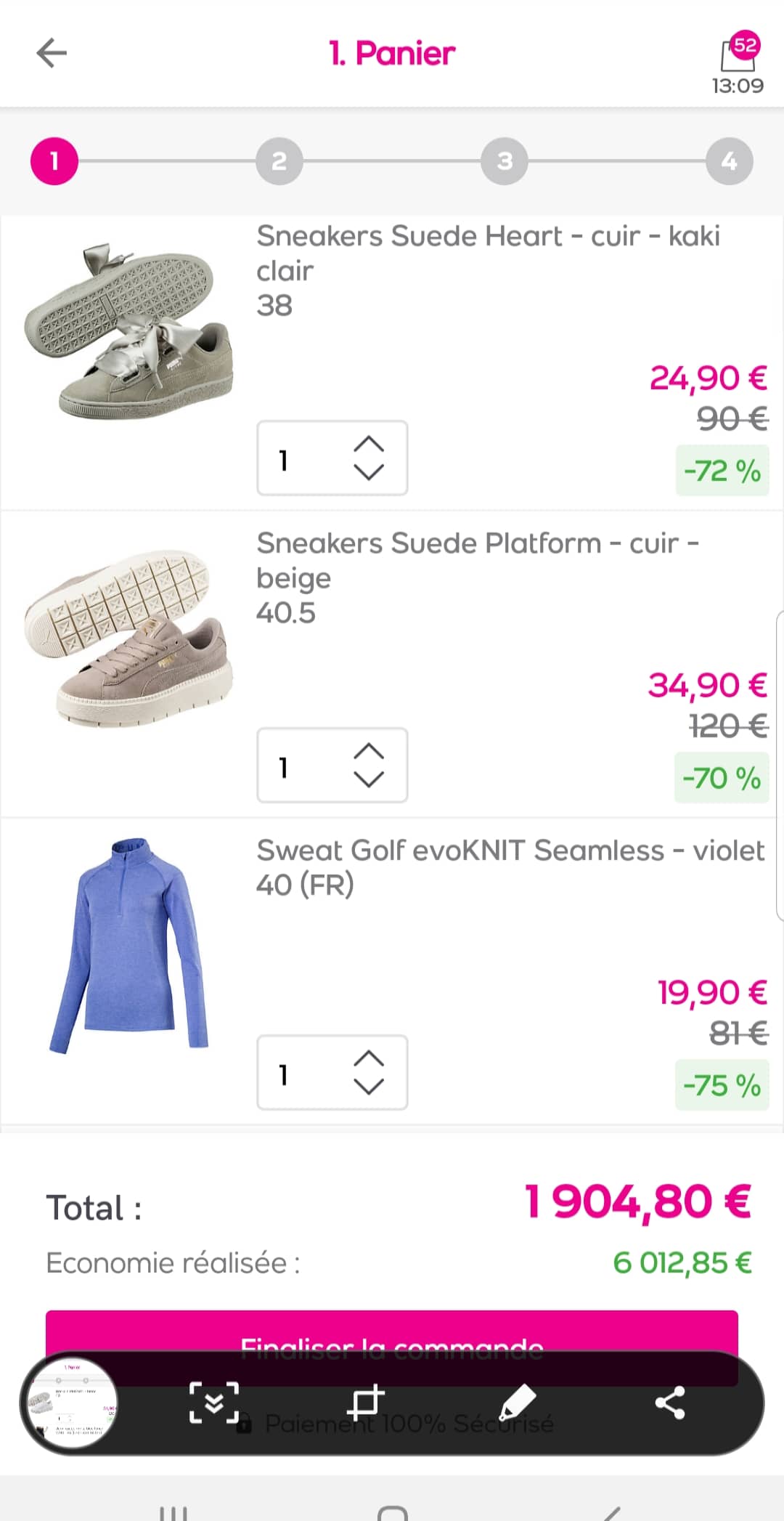The width and height of the screenshot is (784, 1521).
Task: Go back from the Panier screen
Action: tap(52, 53)
